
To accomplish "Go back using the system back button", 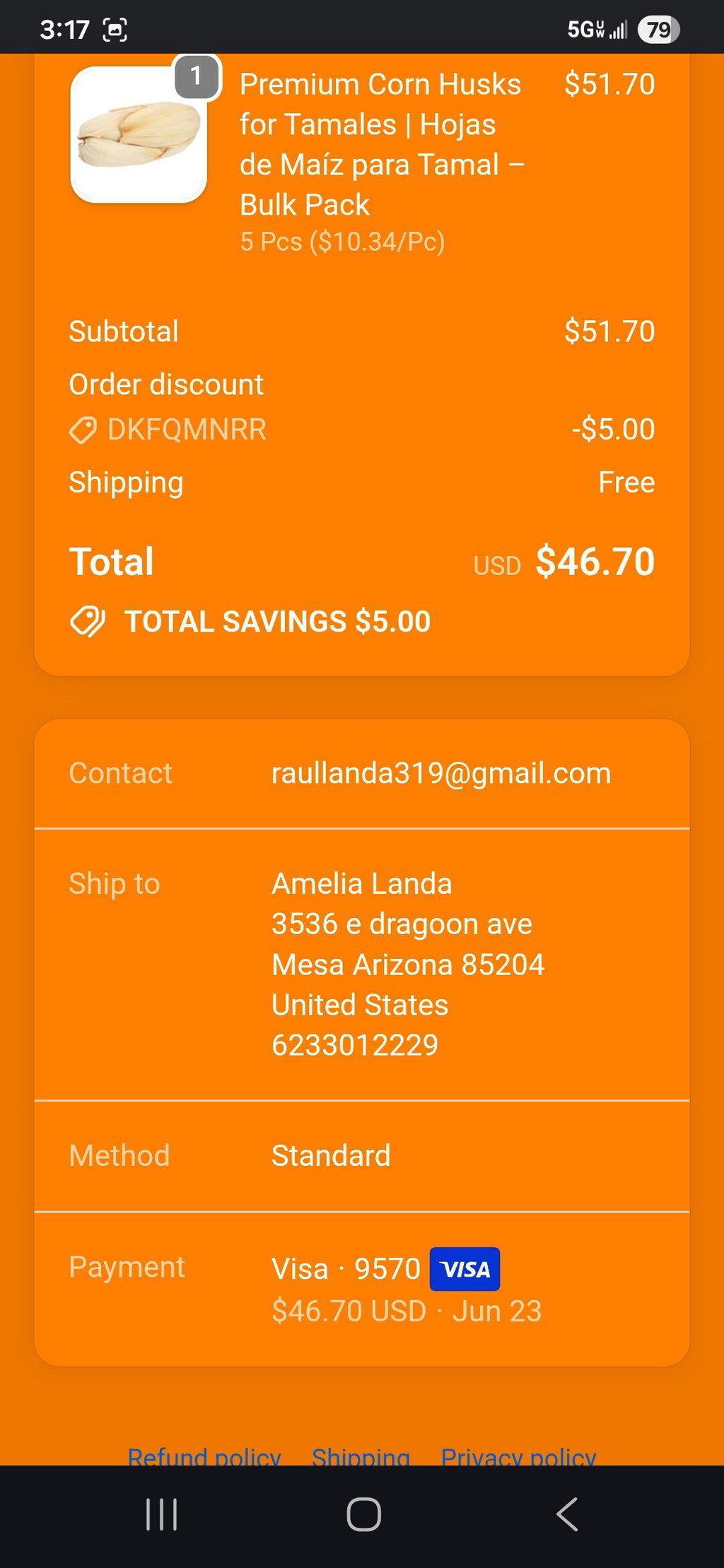I will (x=567, y=1514).
